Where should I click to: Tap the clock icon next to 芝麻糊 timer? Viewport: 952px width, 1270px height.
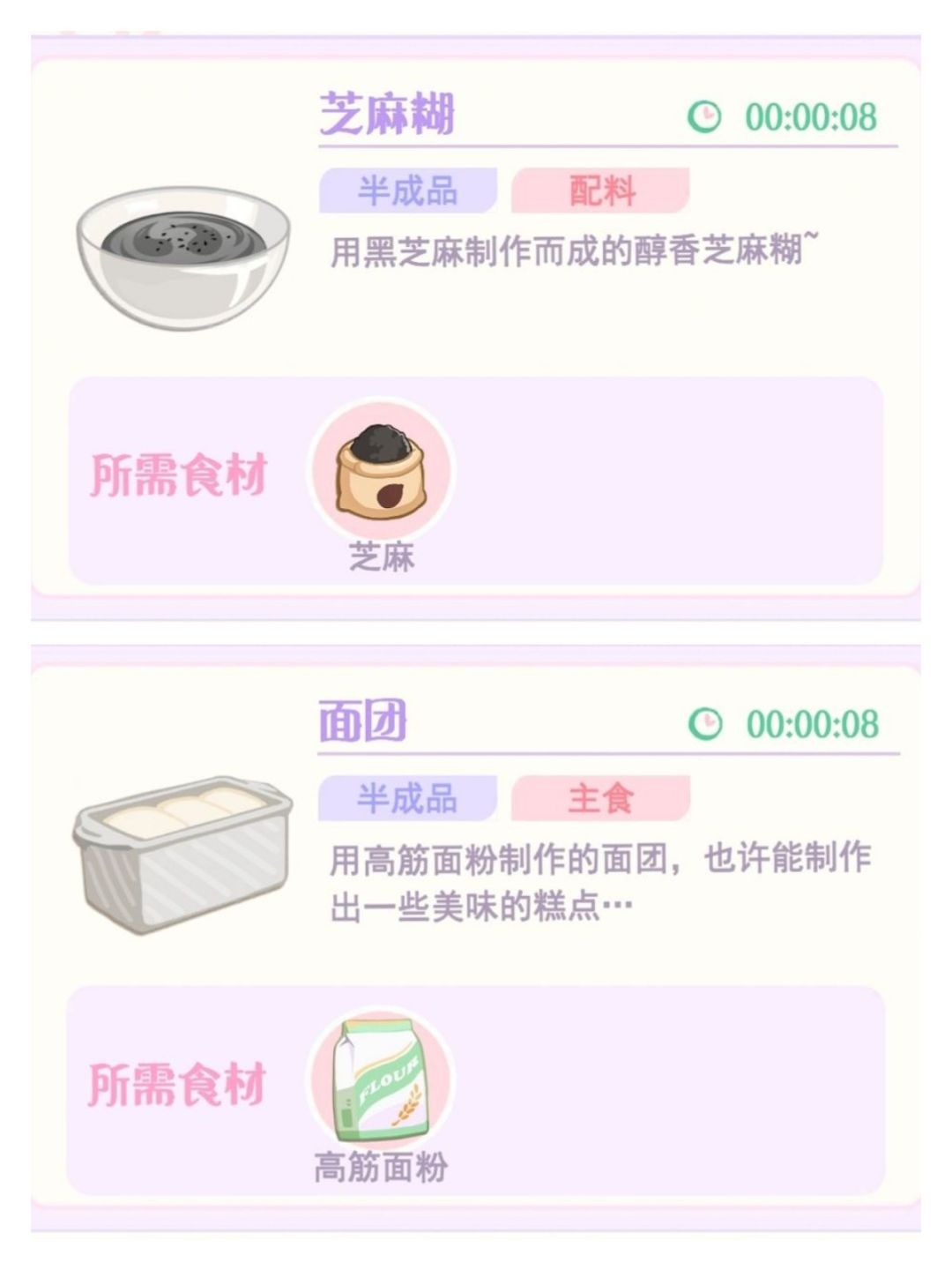[x=703, y=115]
